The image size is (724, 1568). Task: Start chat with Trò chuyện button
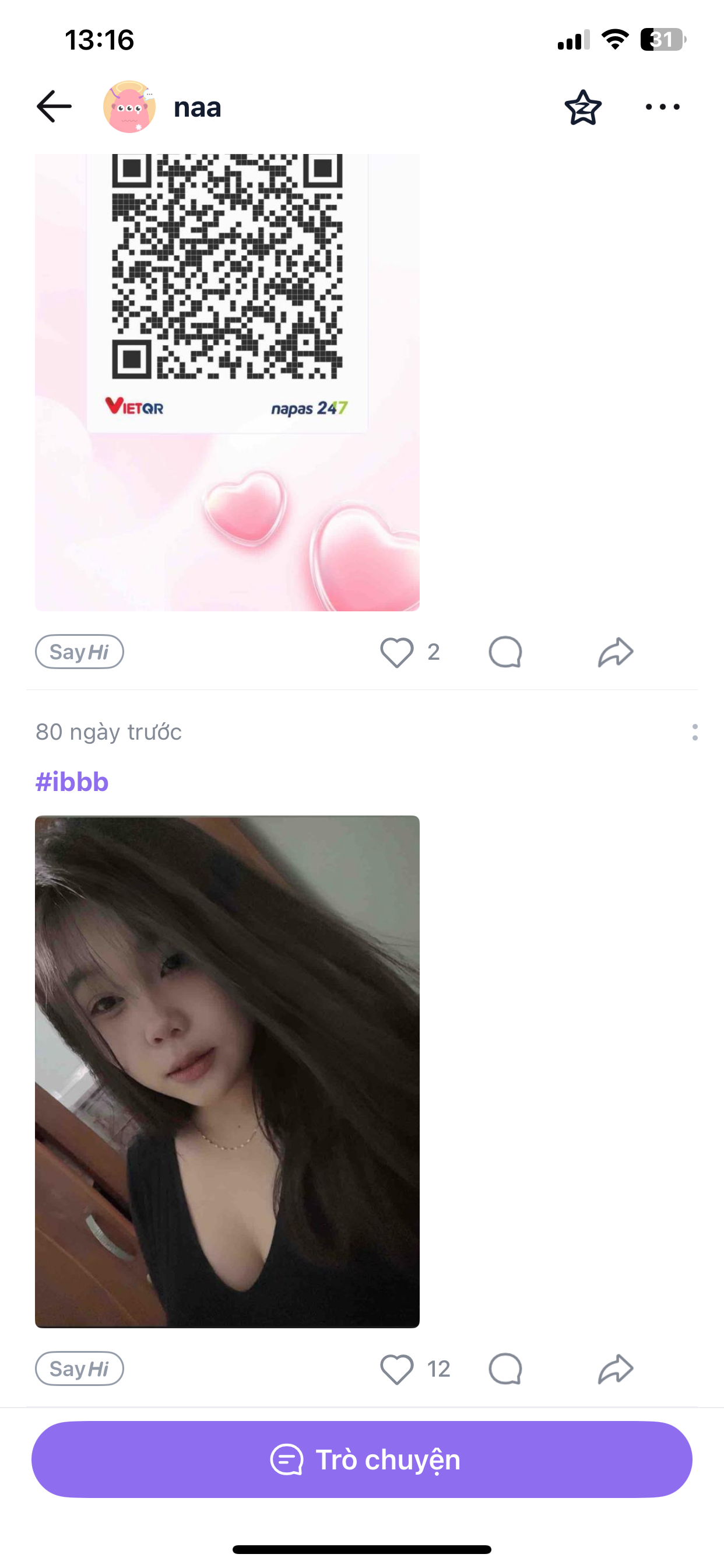click(362, 1459)
